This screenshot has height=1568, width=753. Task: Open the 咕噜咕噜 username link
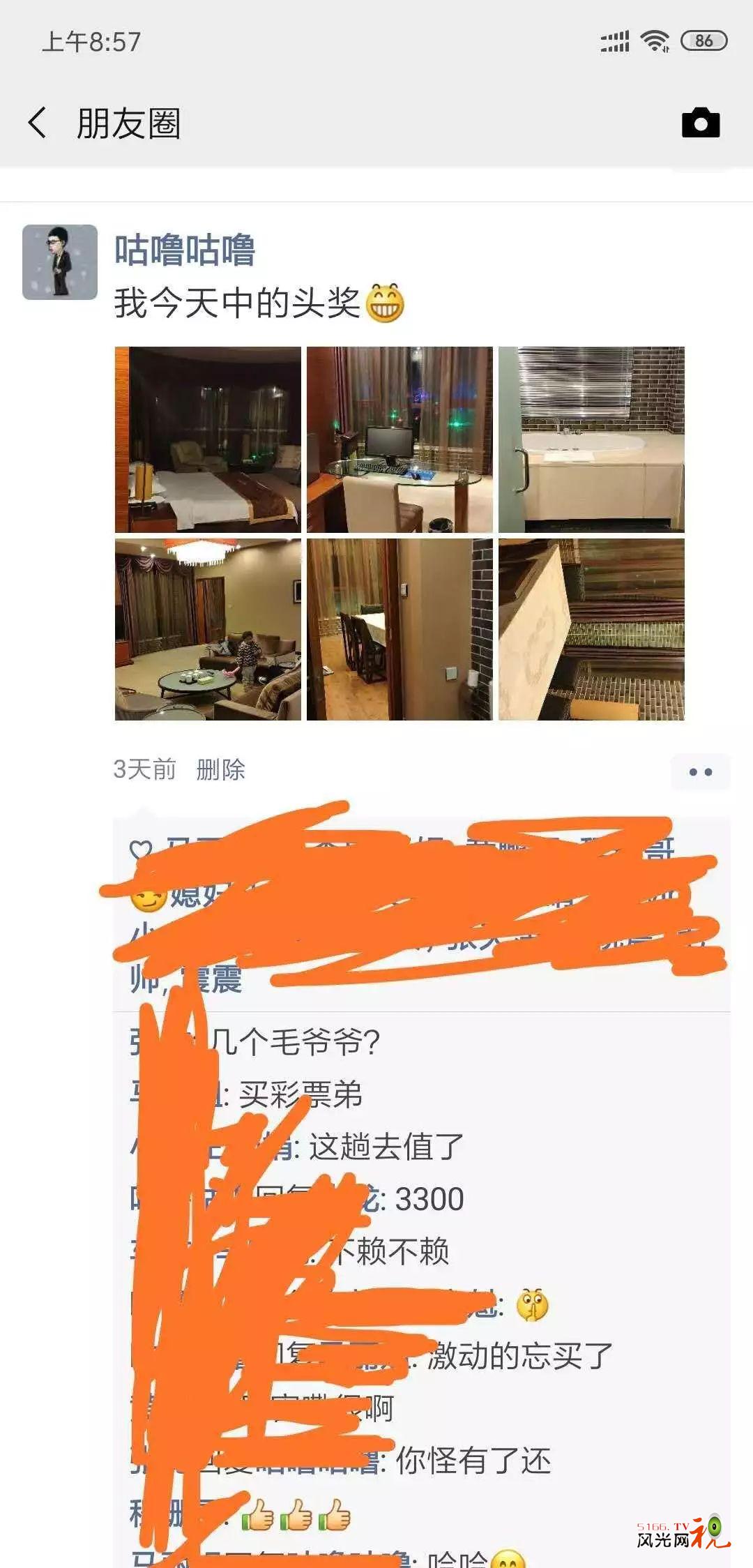pos(185,250)
